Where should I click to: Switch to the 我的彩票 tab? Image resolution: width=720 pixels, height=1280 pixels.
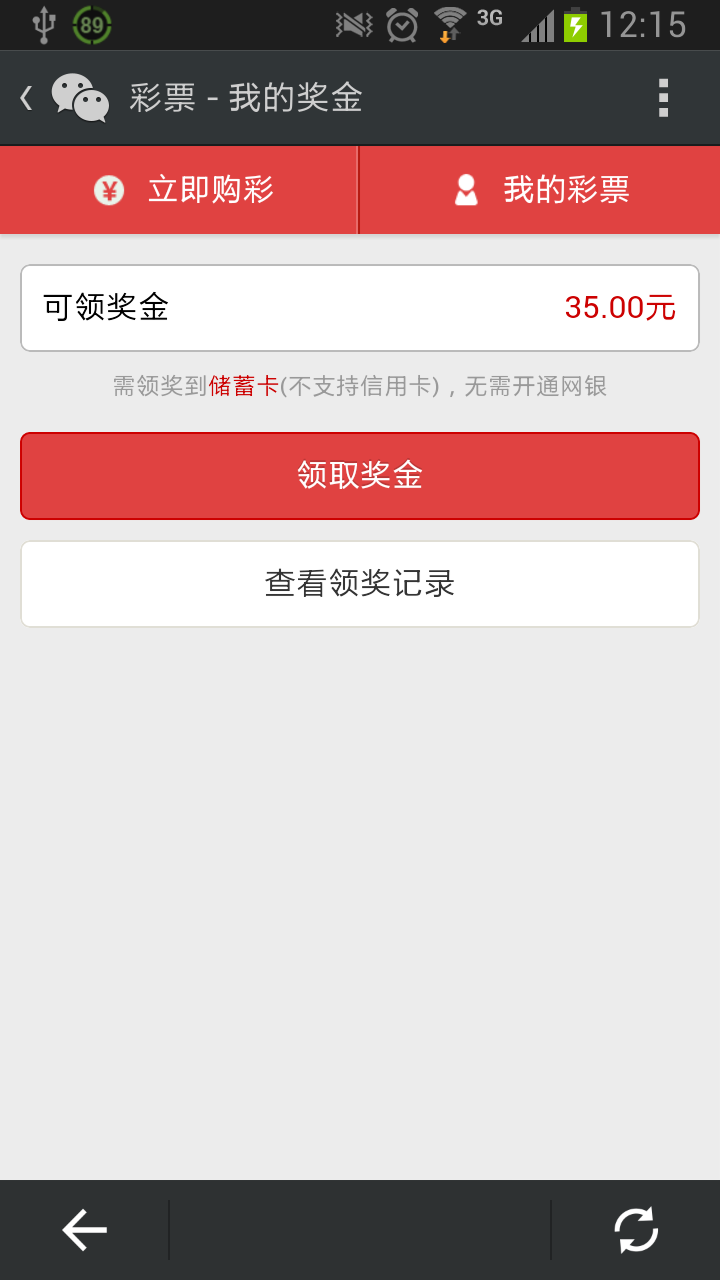point(540,190)
